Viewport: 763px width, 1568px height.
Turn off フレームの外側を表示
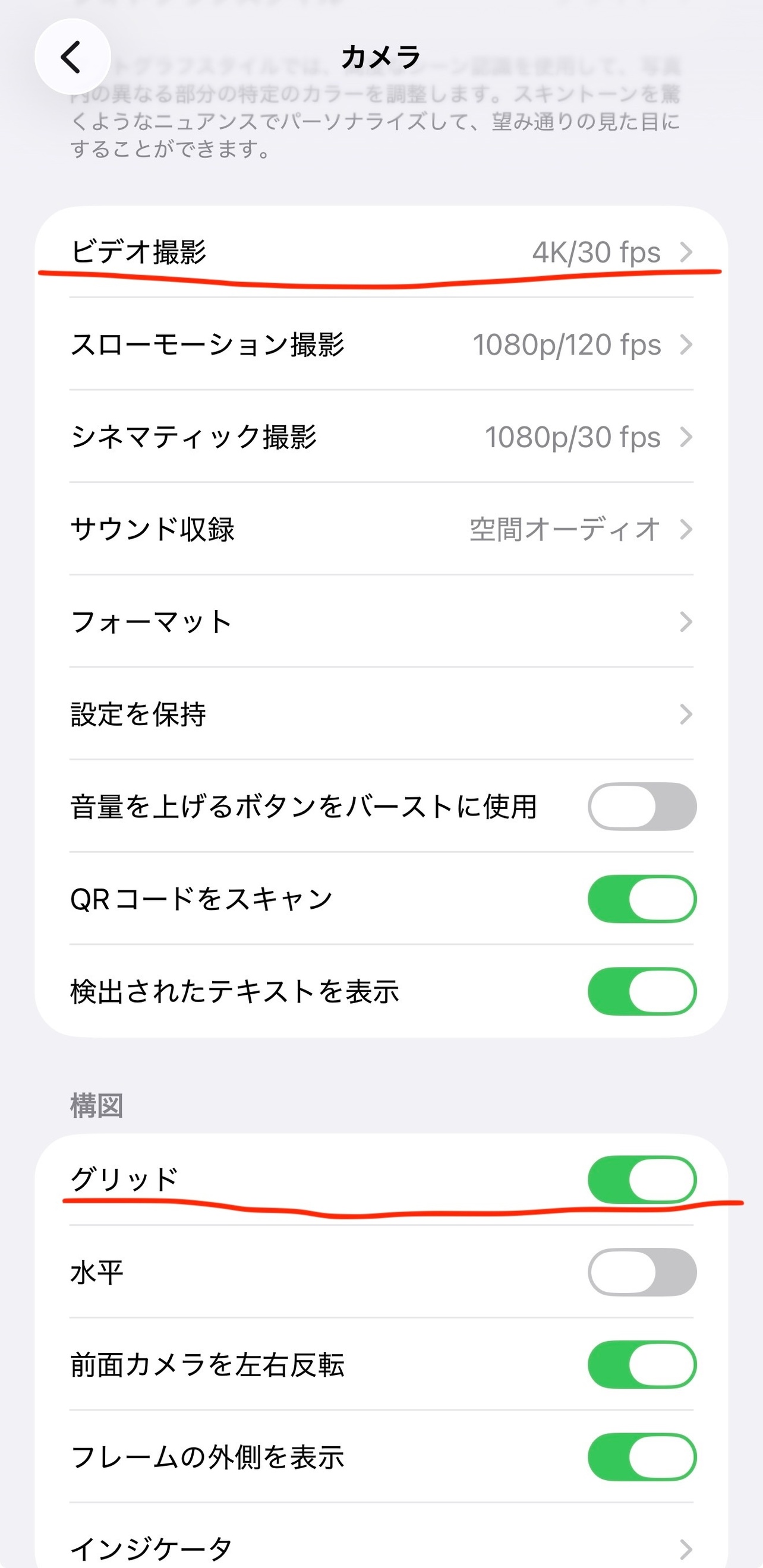641,1457
